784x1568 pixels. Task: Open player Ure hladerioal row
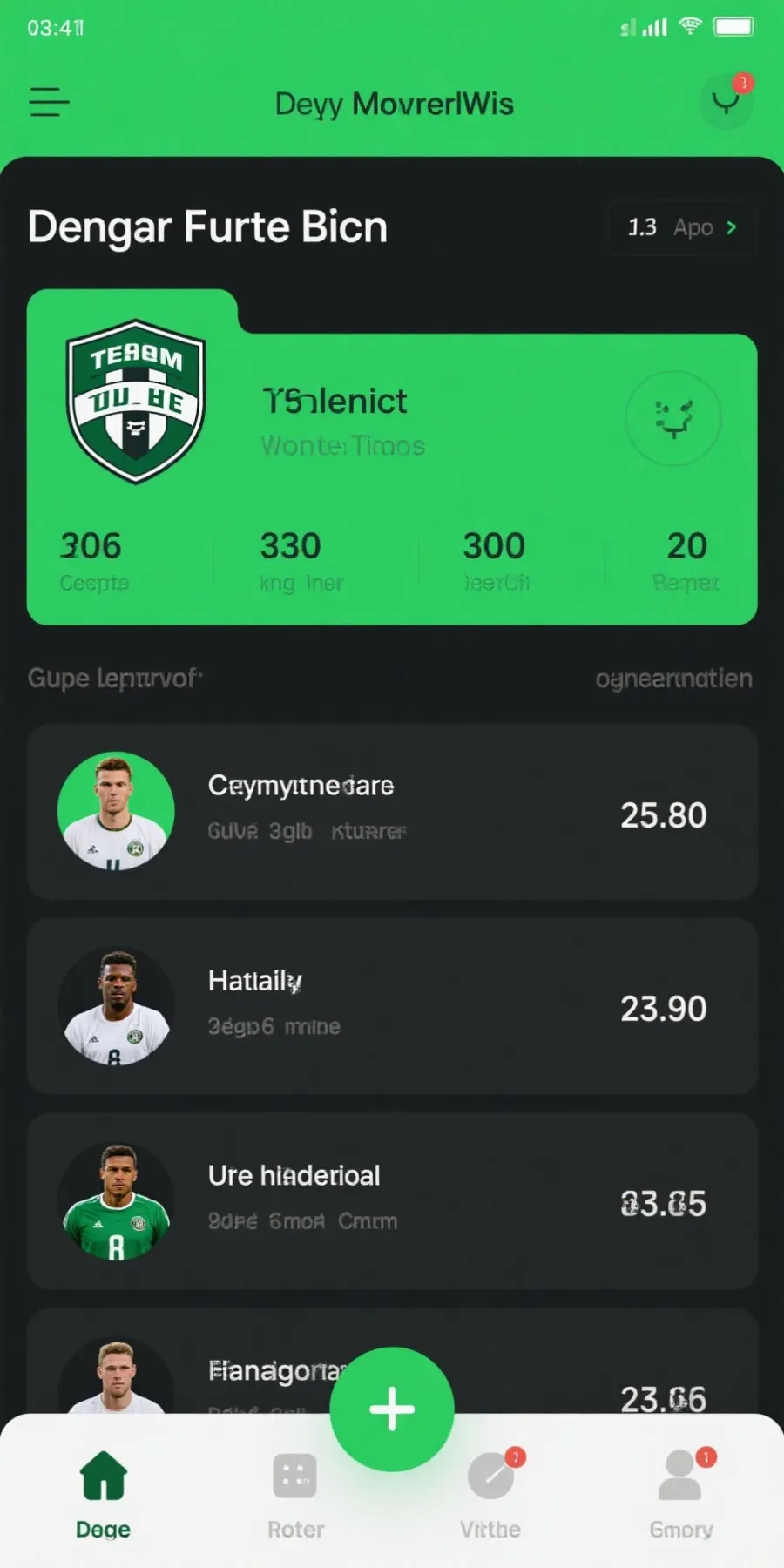(392, 1201)
